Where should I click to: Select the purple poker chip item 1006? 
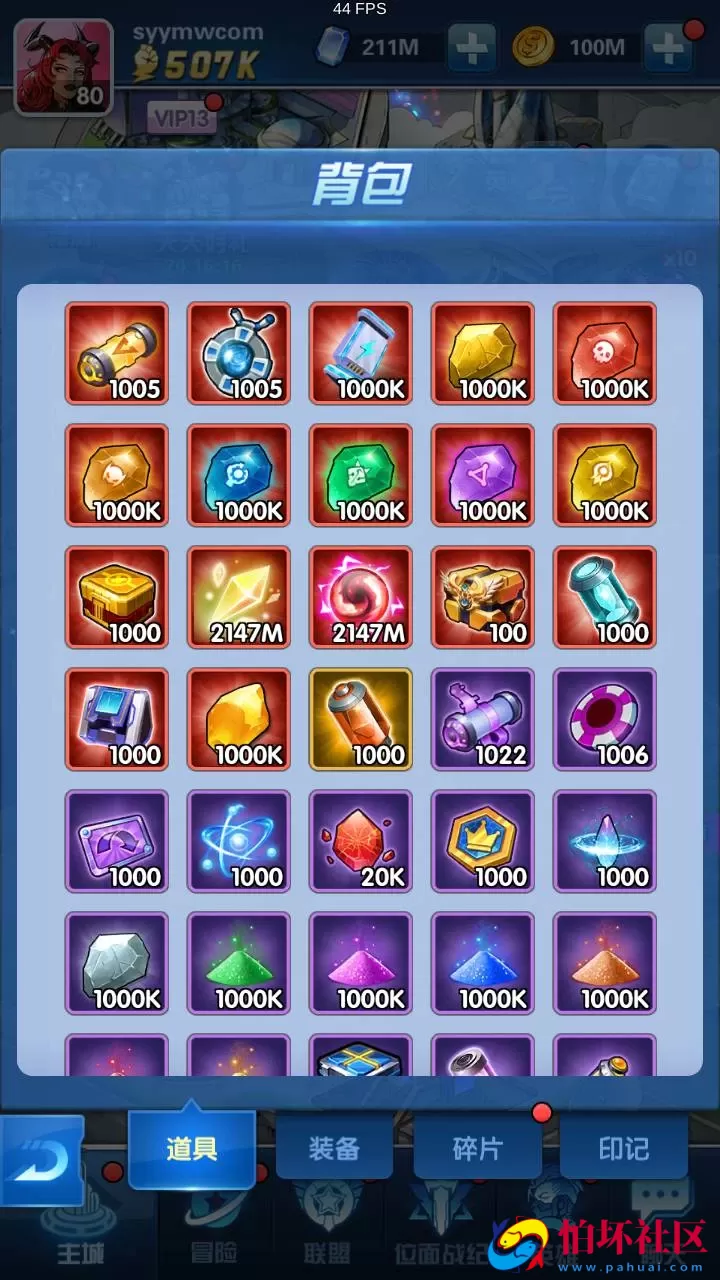coord(605,719)
